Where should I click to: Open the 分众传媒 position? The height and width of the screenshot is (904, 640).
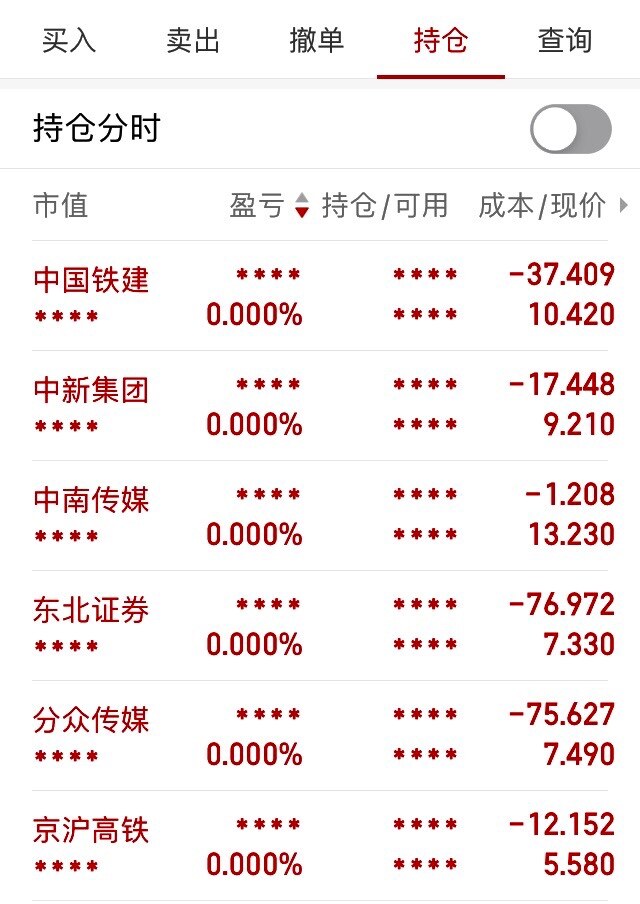(x=91, y=719)
